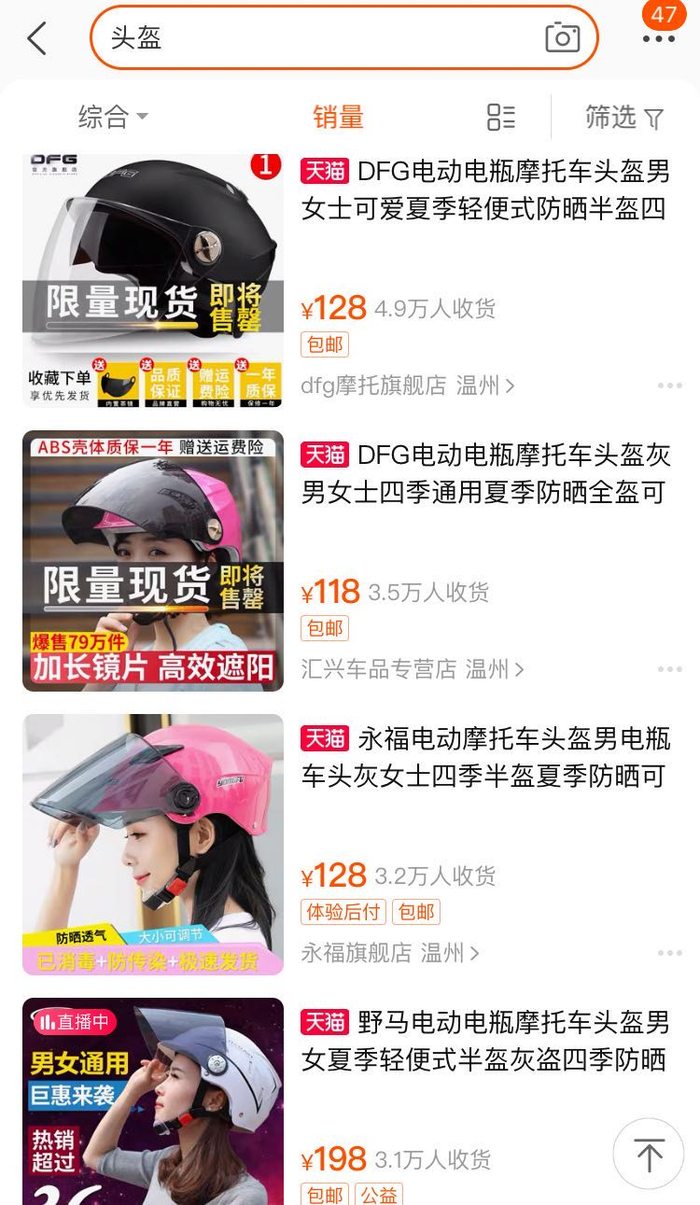
Task: Open more options for 汇兴车品专营店 item
Action: point(669,669)
